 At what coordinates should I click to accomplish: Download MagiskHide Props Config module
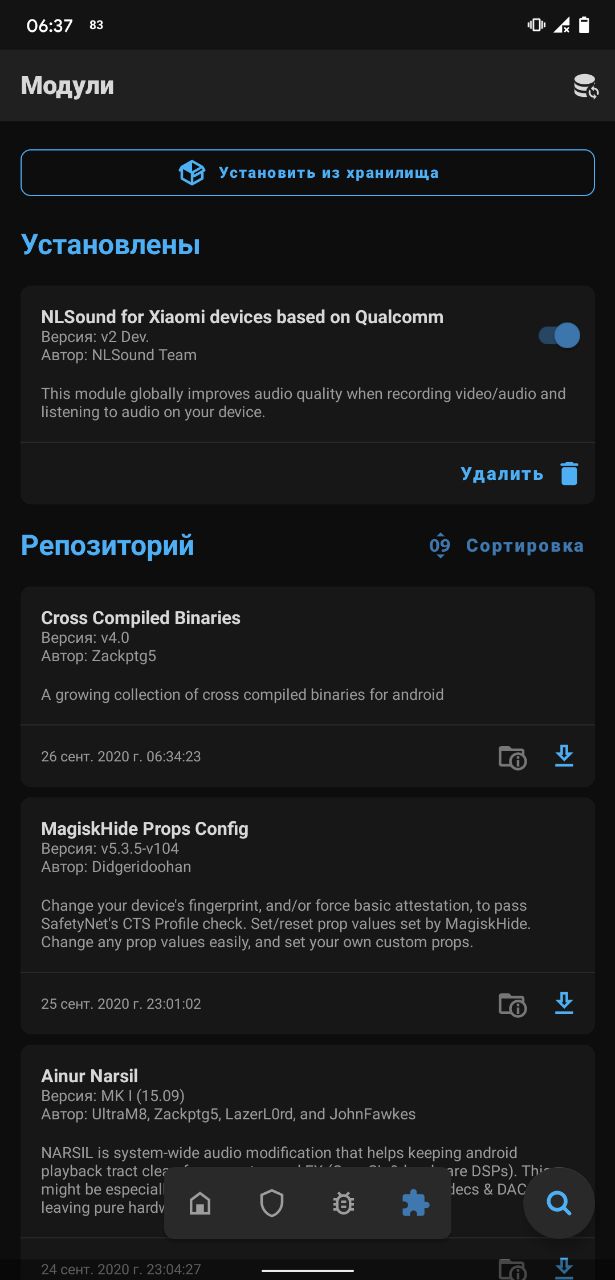(564, 1003)
